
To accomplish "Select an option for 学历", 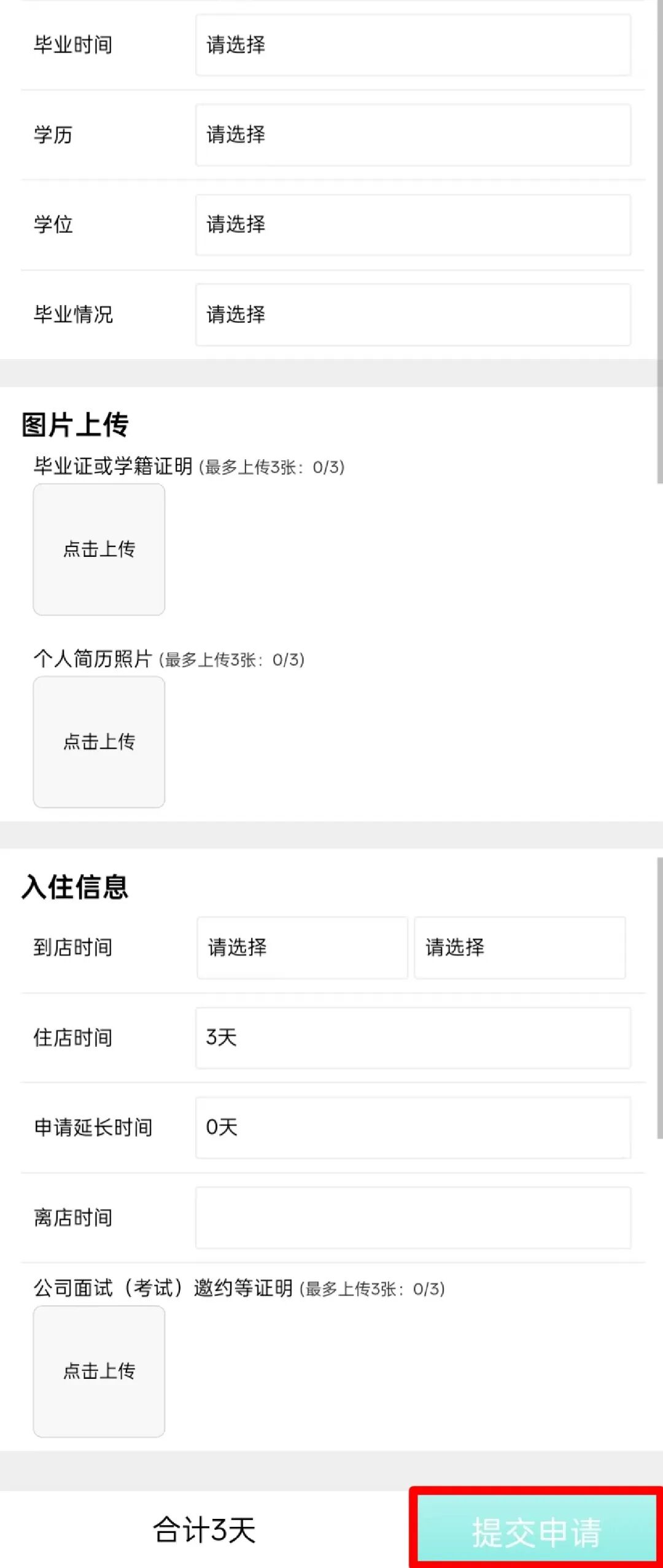I will (x=413, y=135).
